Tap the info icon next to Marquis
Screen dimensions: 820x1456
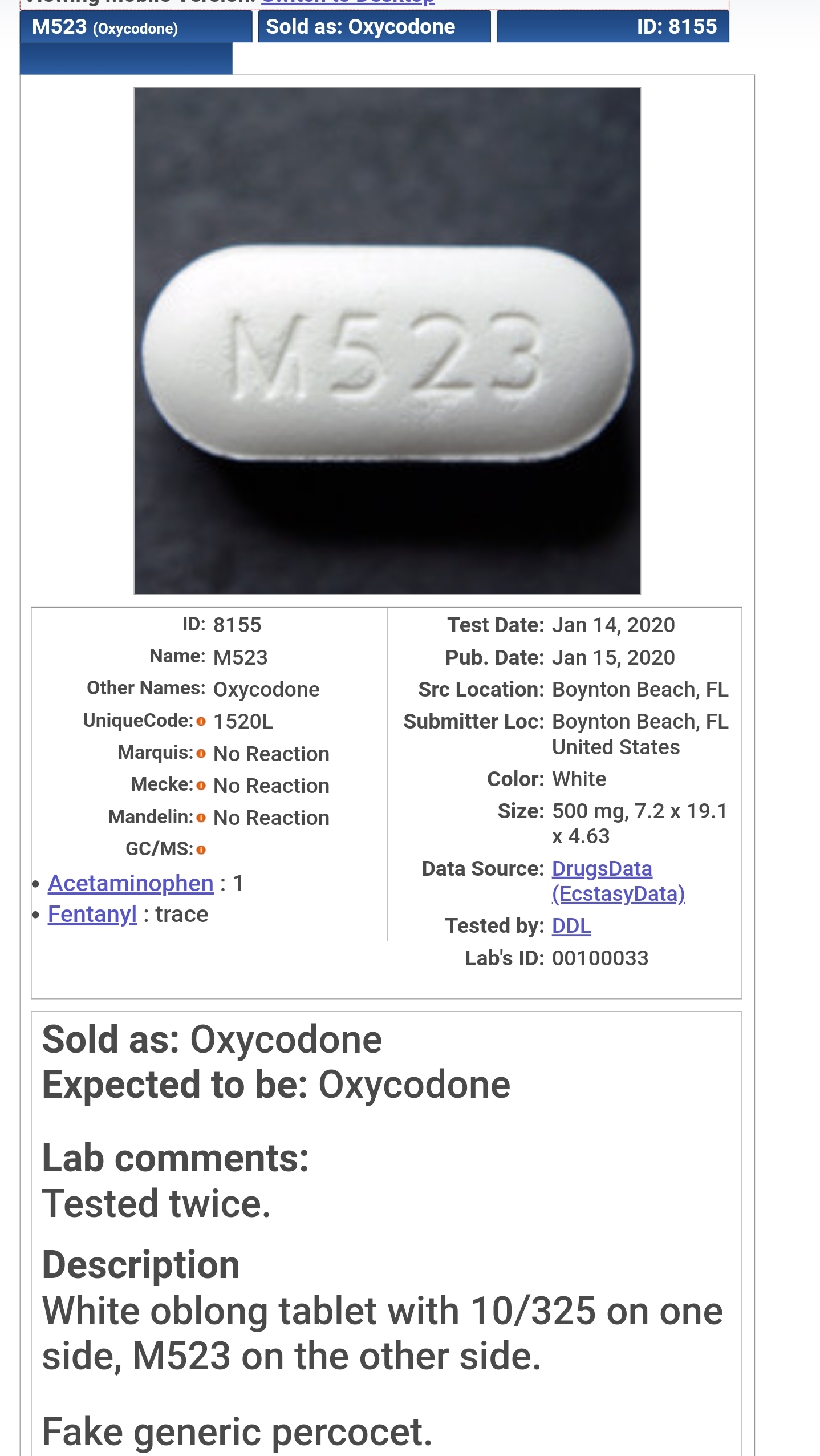click(x=201, y=754)
